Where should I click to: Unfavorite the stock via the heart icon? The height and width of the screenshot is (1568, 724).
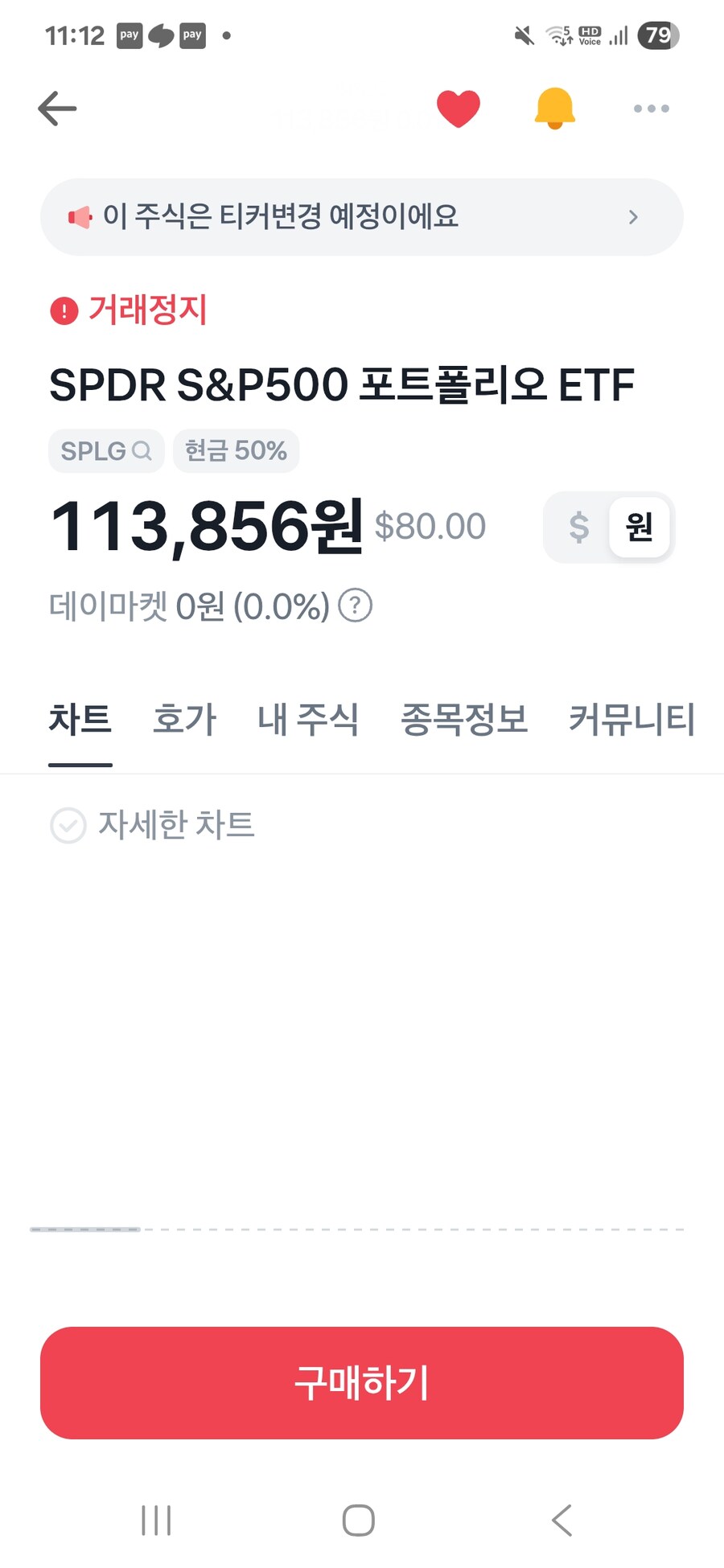pos(458,109)
